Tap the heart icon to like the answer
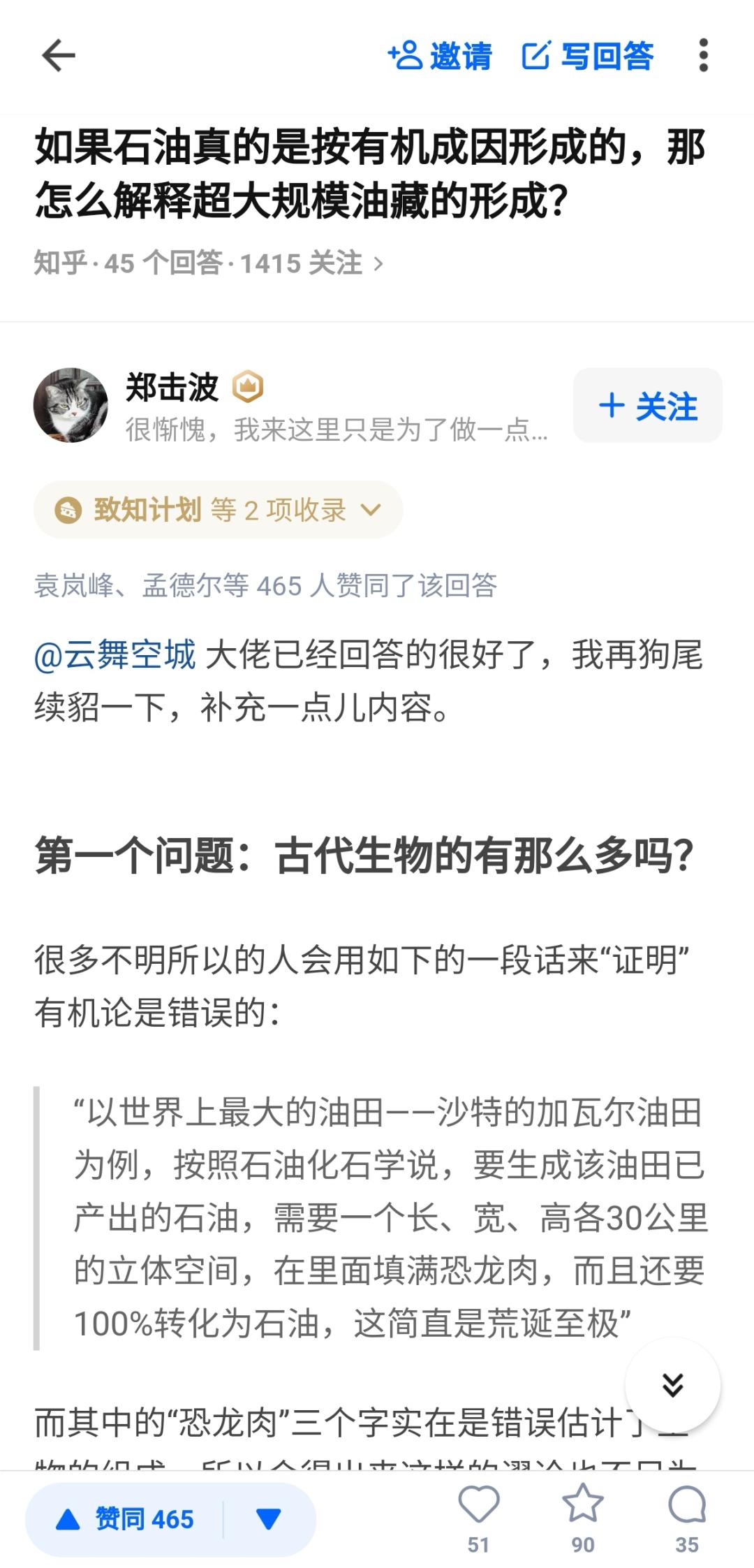The image size is (754, 1568). 478,1502
